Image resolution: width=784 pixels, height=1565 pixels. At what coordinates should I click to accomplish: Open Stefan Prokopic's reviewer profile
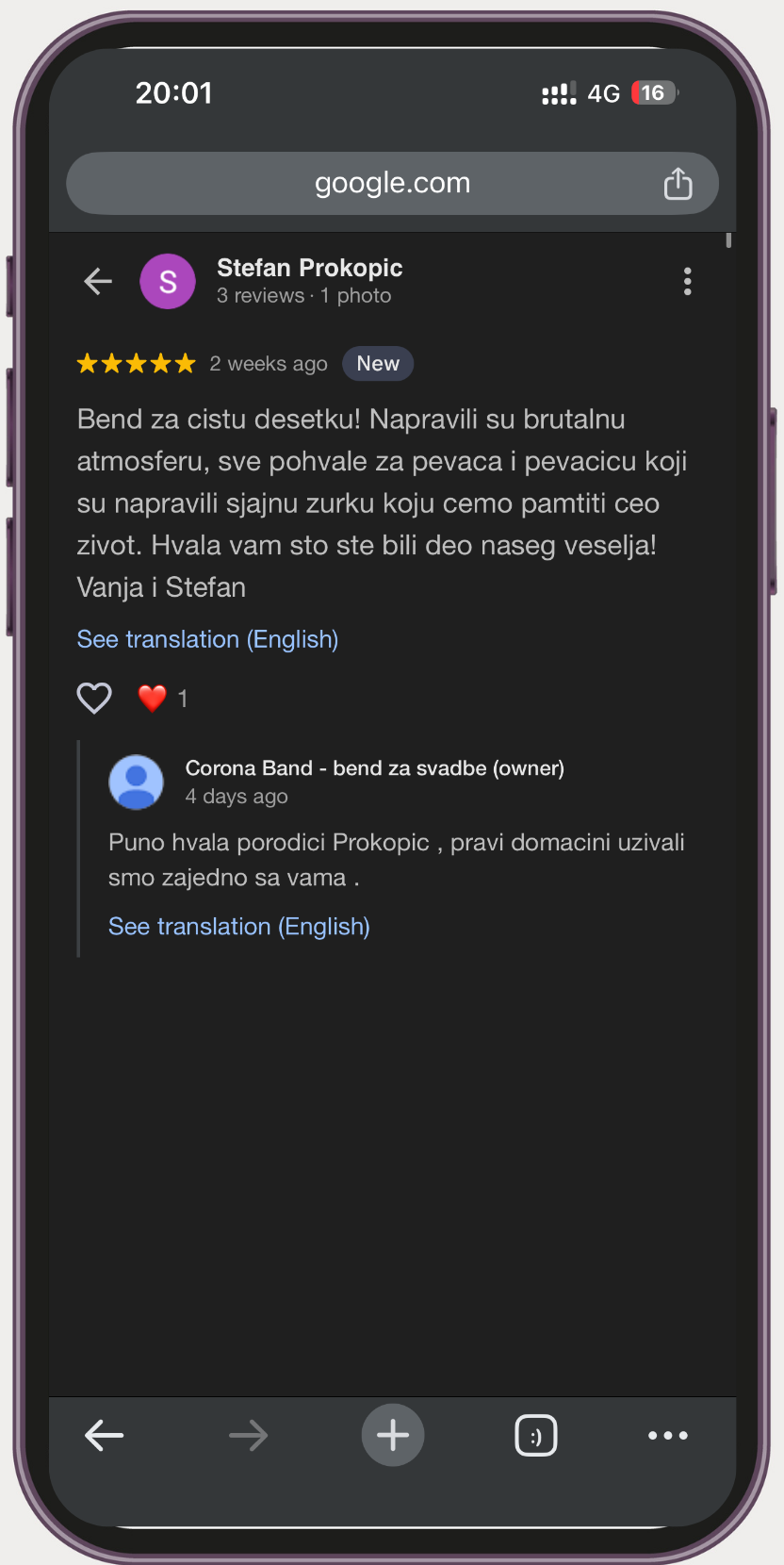click(309, 269)
